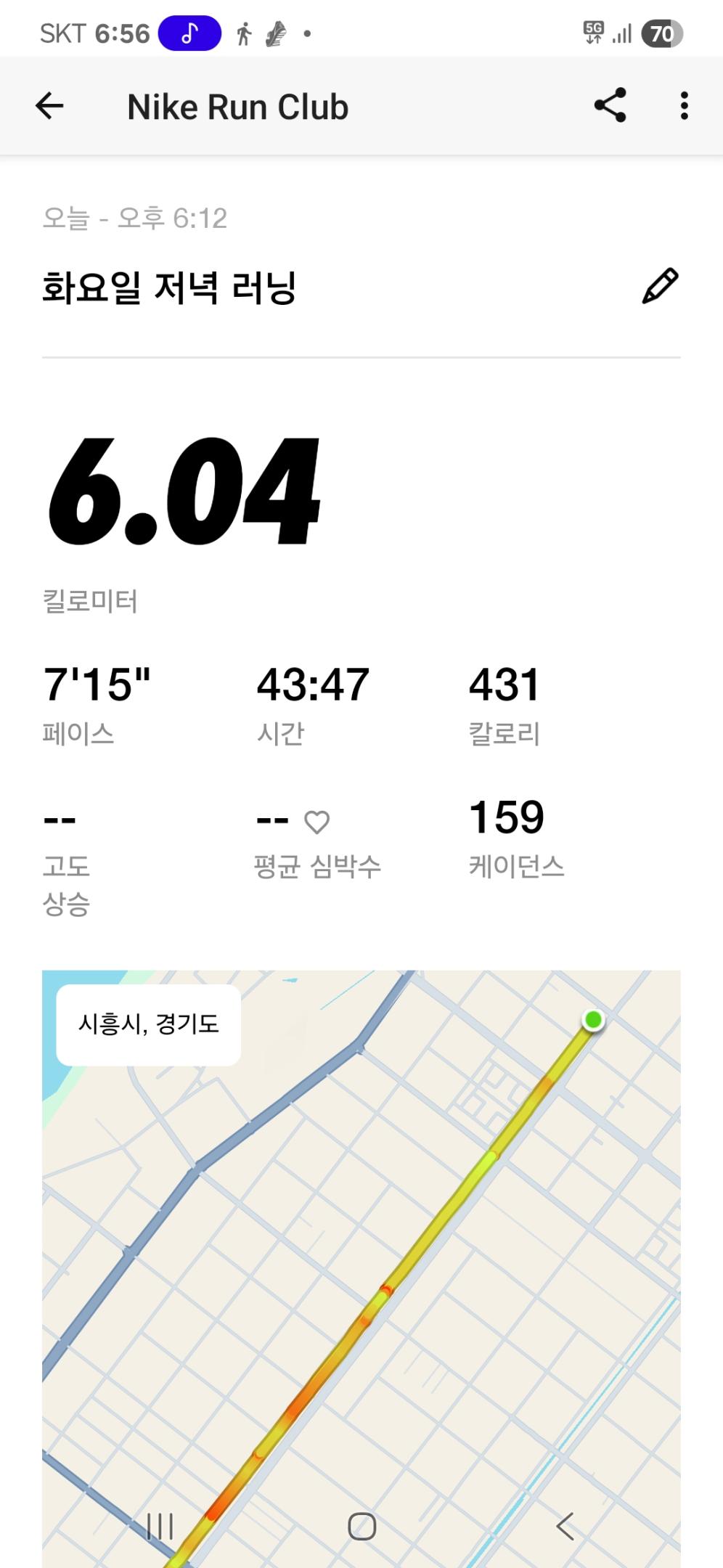Screen dimensions: 723x1568
Task: Share this run
Action: tap(610, 106)
